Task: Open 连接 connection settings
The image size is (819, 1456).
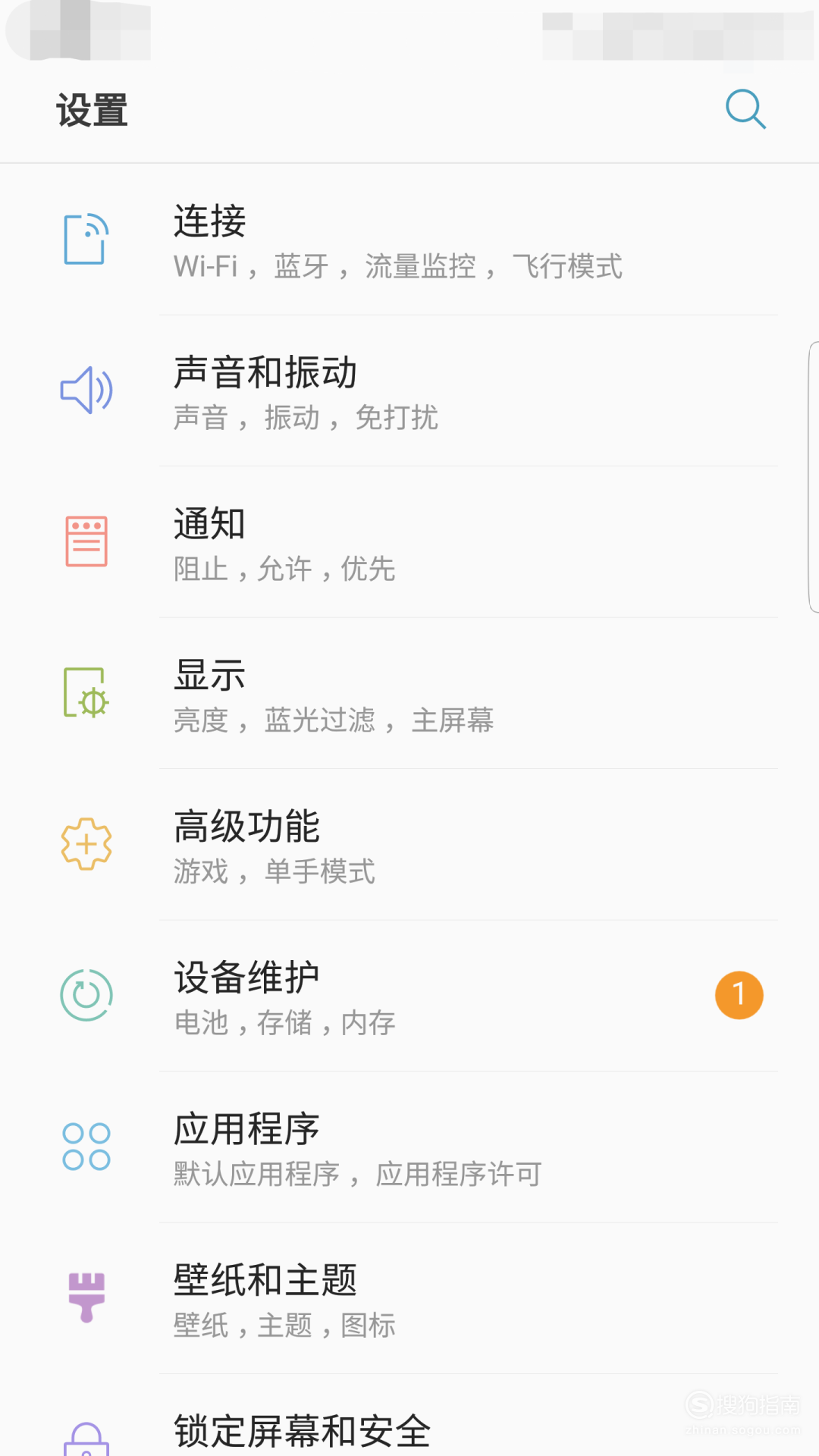Action: pos(409,240)
